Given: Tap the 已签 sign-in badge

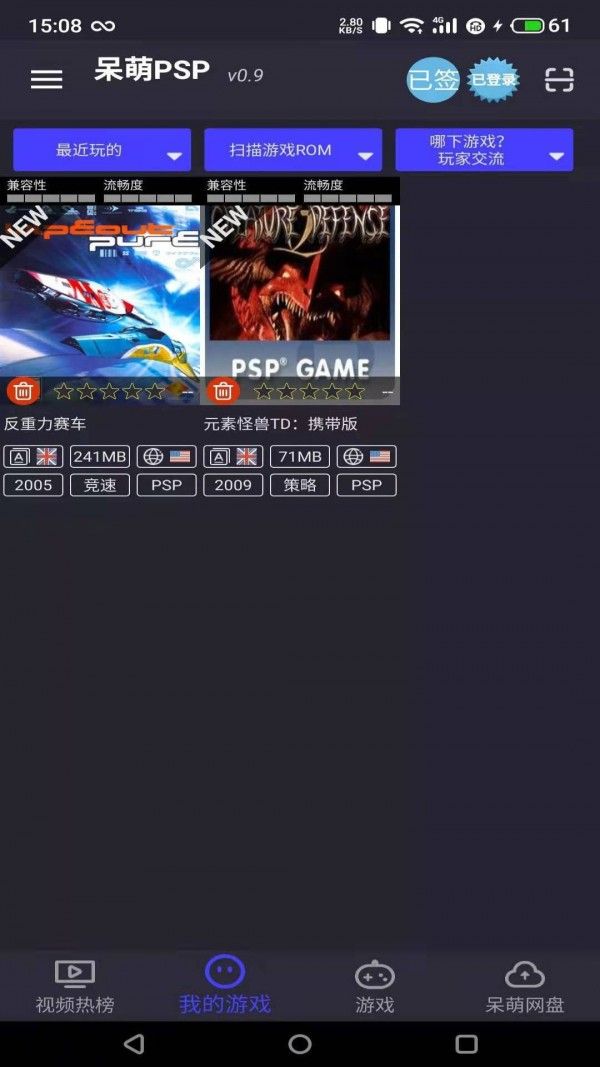Looking at the screenshot, I should pyautogui.click(x=433, y=80).
